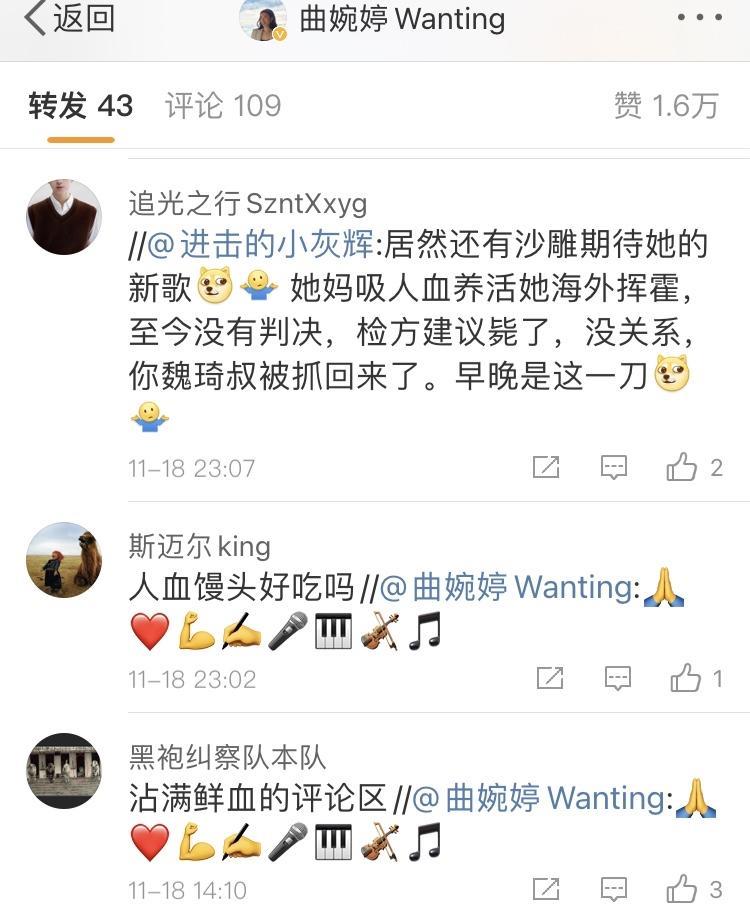Switch to the 赞 1.6万 tab
The width and height of the screenshot is (750, 915).
tap(666, 106)
